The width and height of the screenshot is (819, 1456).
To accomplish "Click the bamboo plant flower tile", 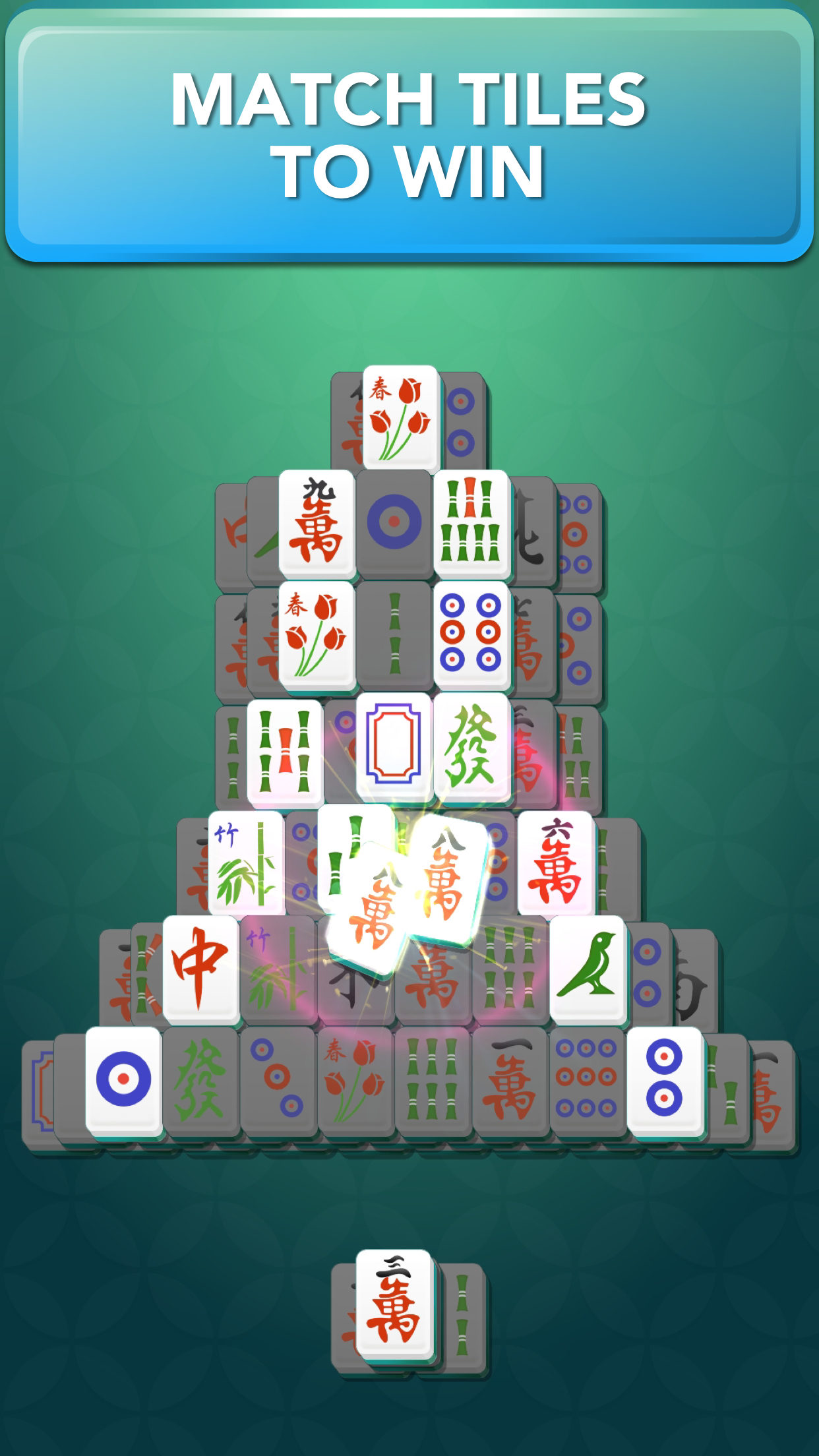I will tap(248, 864).
